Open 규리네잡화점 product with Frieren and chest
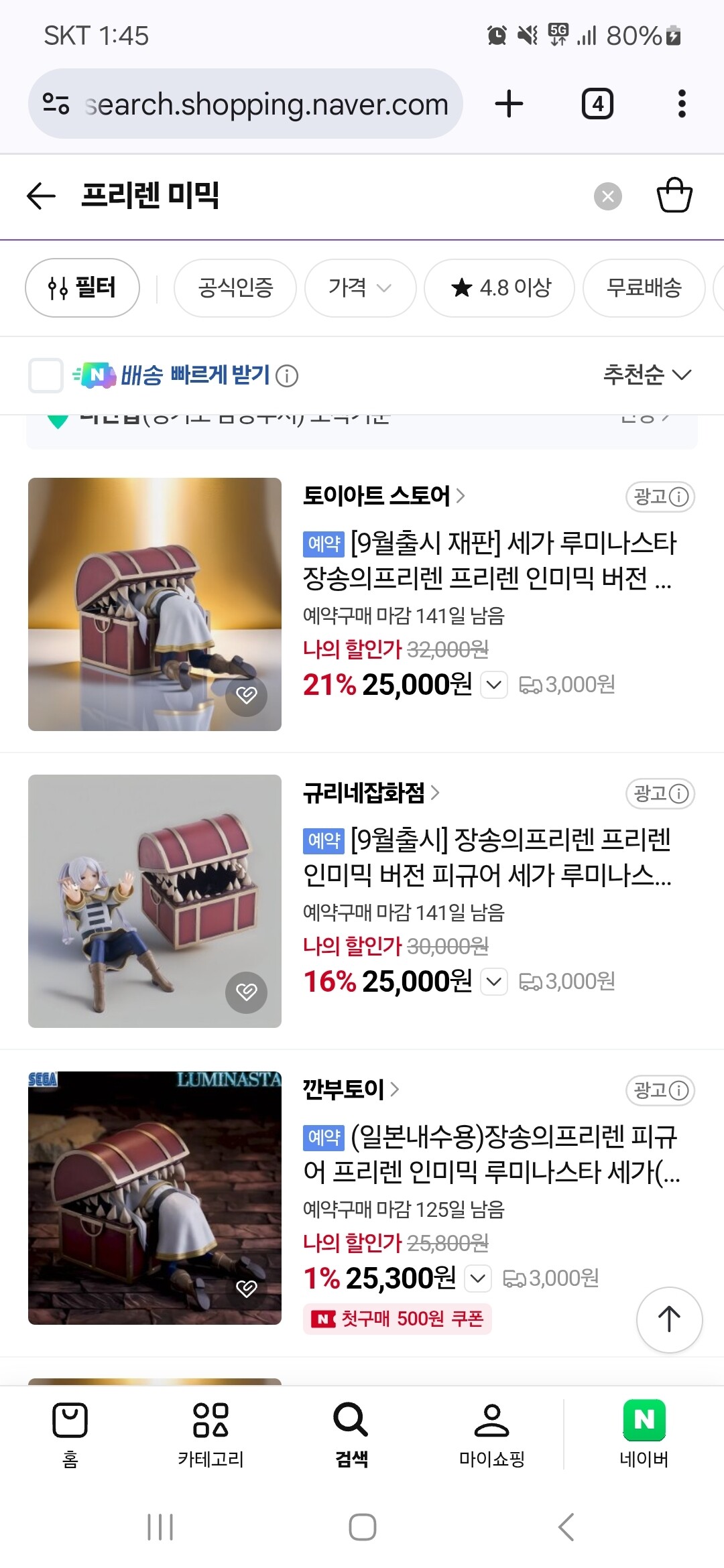Screen dimensions: 724x1568 pos(155,901)
